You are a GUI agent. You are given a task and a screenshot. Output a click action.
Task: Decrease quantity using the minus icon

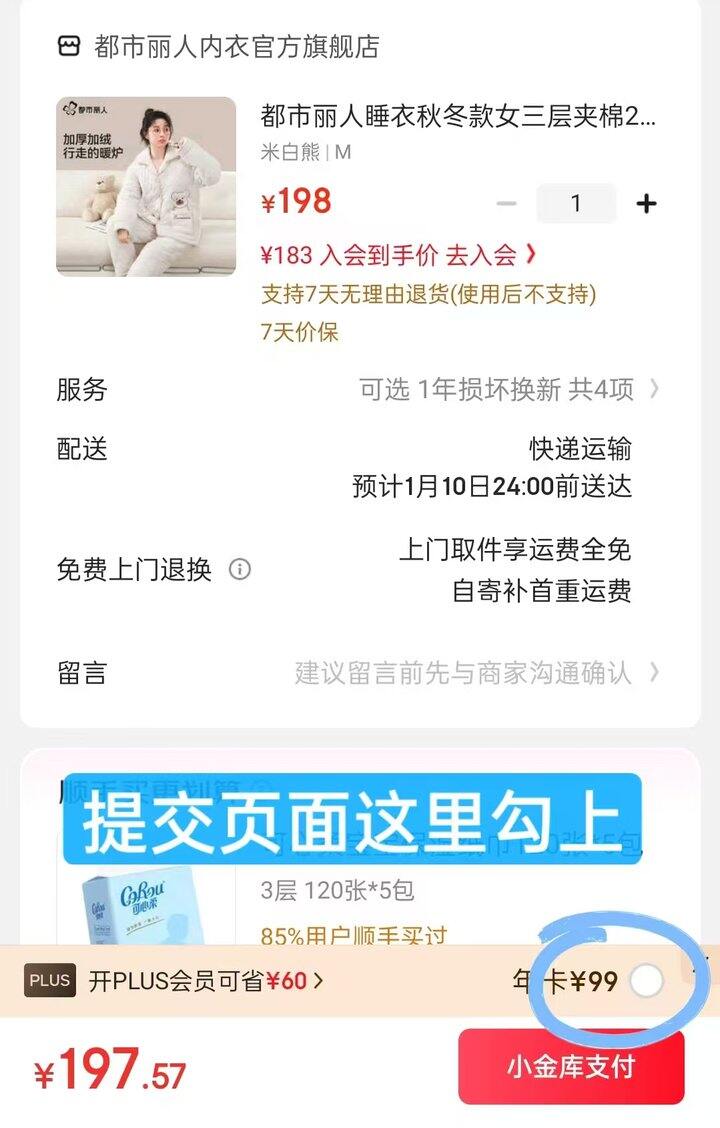tap(508, 203)
